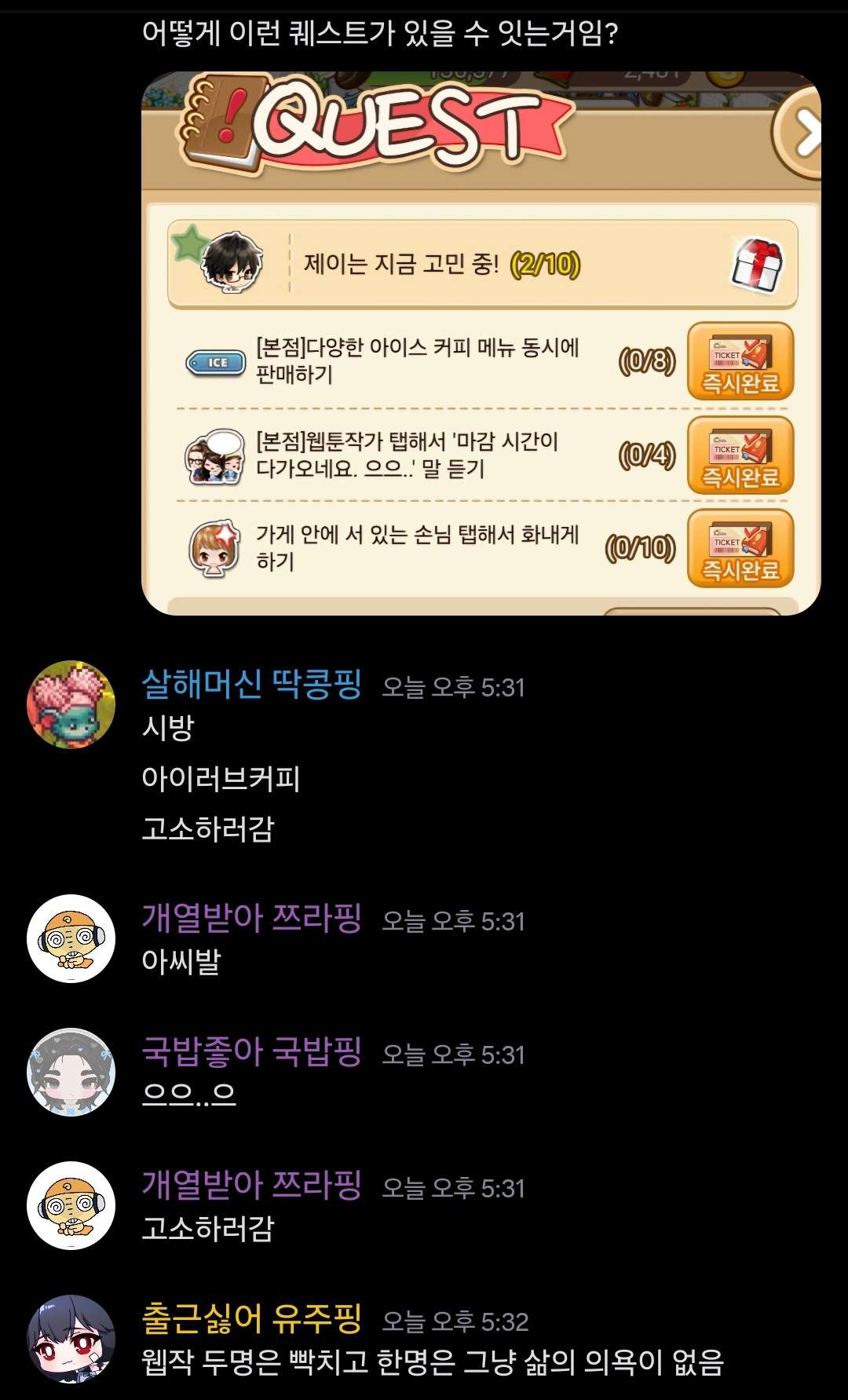Open 출근싫어 유주핑's avatar profile
The height and width of the screenshot is (1400, 848).
click(x=71, y=1339)
